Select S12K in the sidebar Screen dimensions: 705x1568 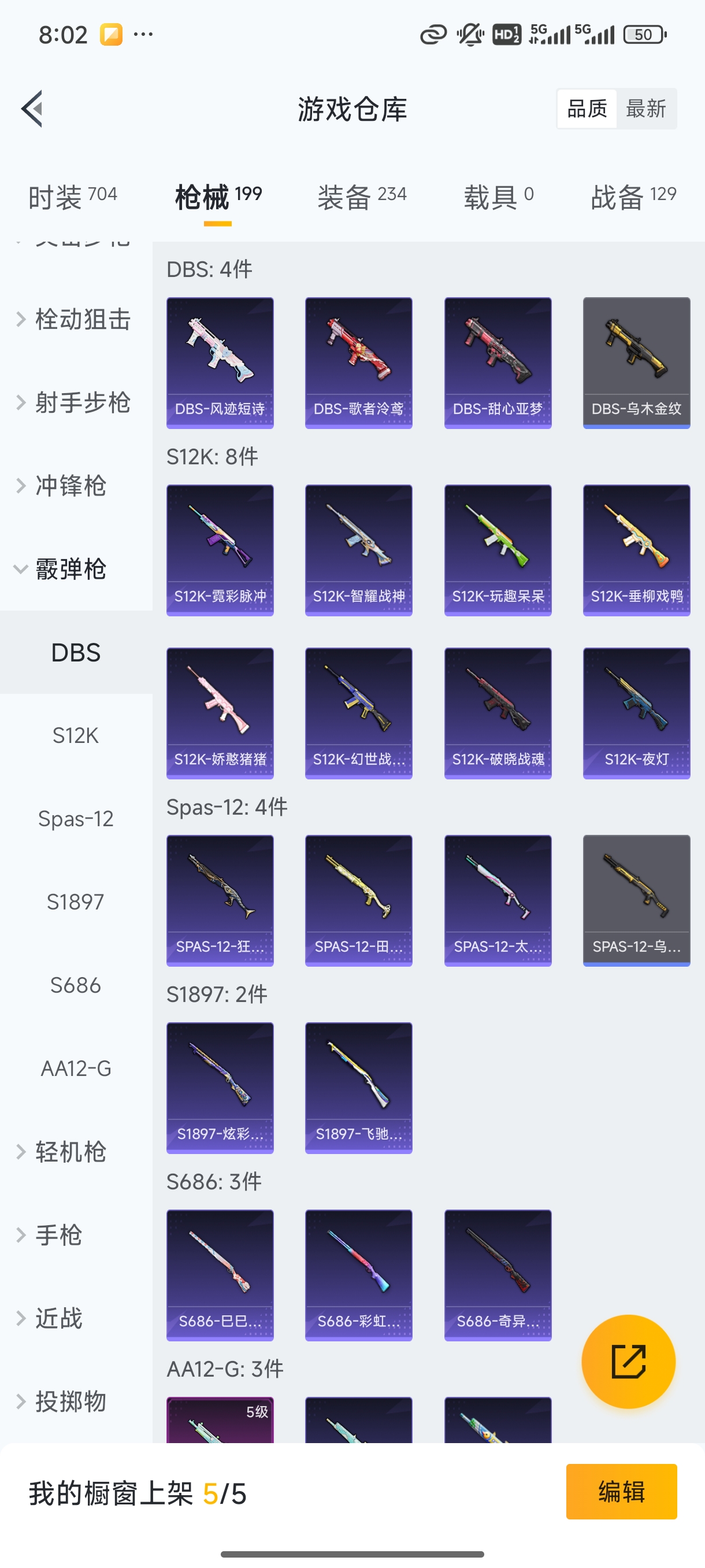[x=76, y=735]
